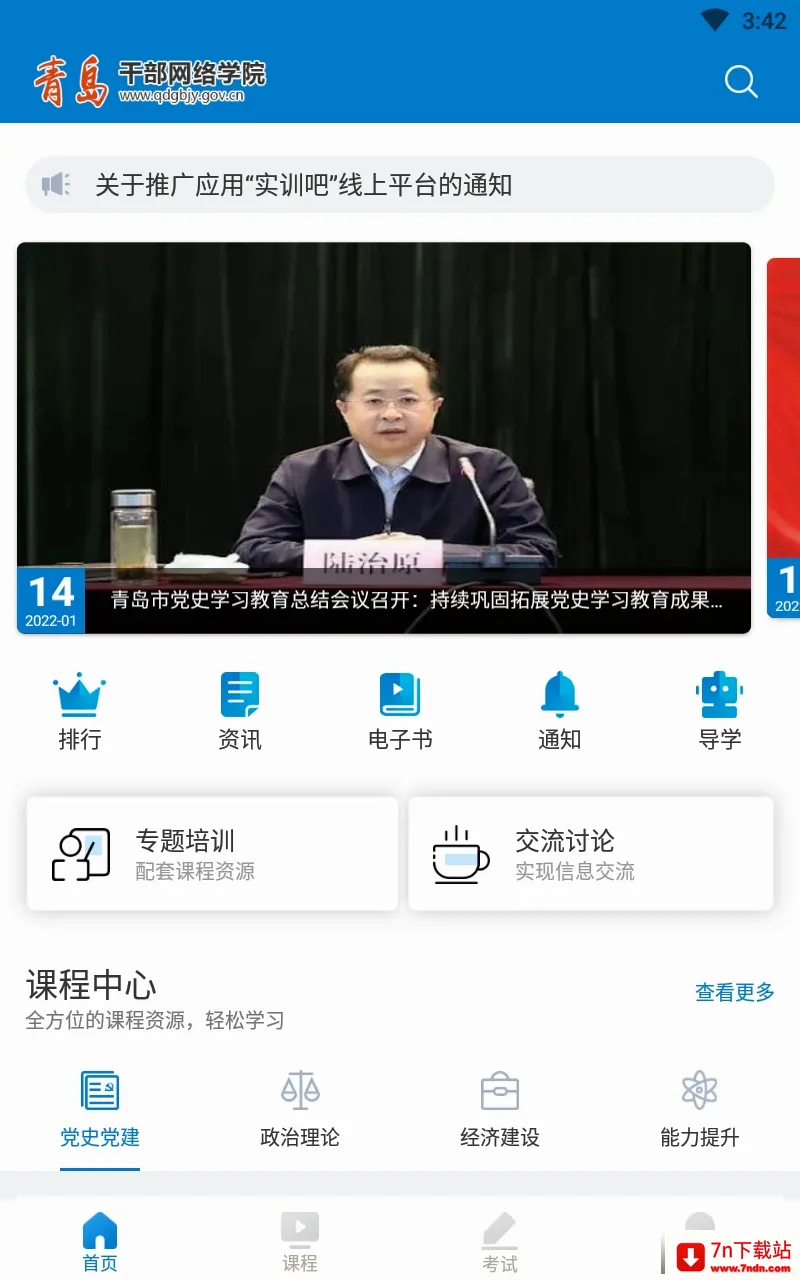Open the "实训吧" platform notice announcement

tap(400, 184)
